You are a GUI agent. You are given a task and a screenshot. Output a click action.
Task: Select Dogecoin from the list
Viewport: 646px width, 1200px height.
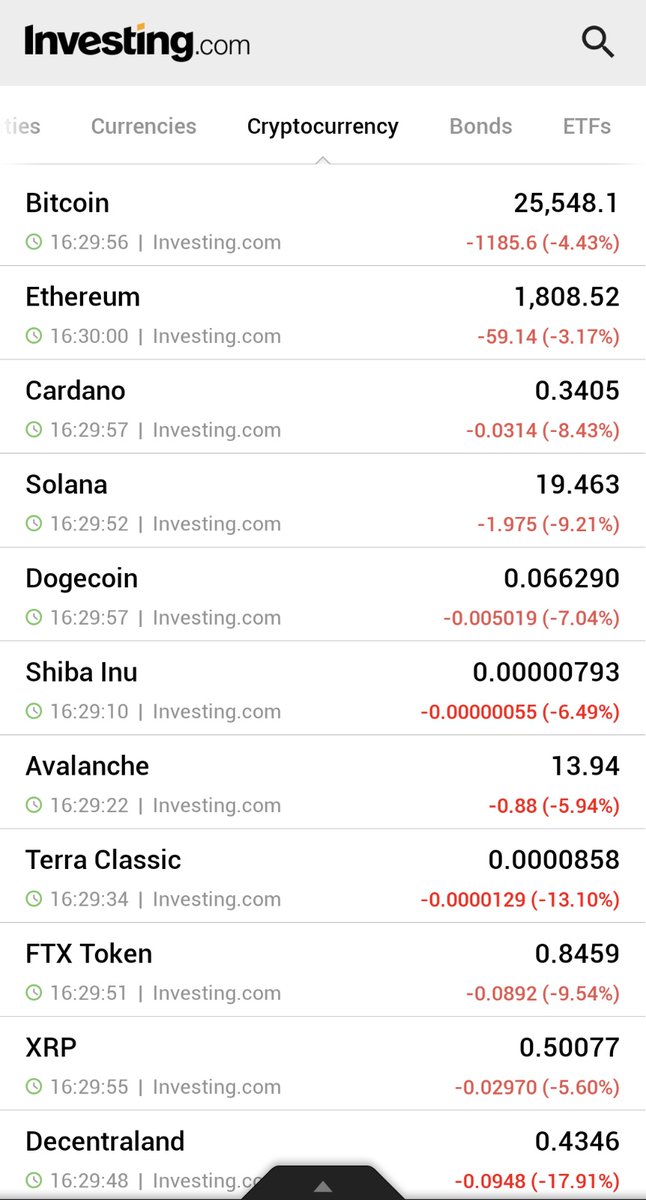[323, 595]
